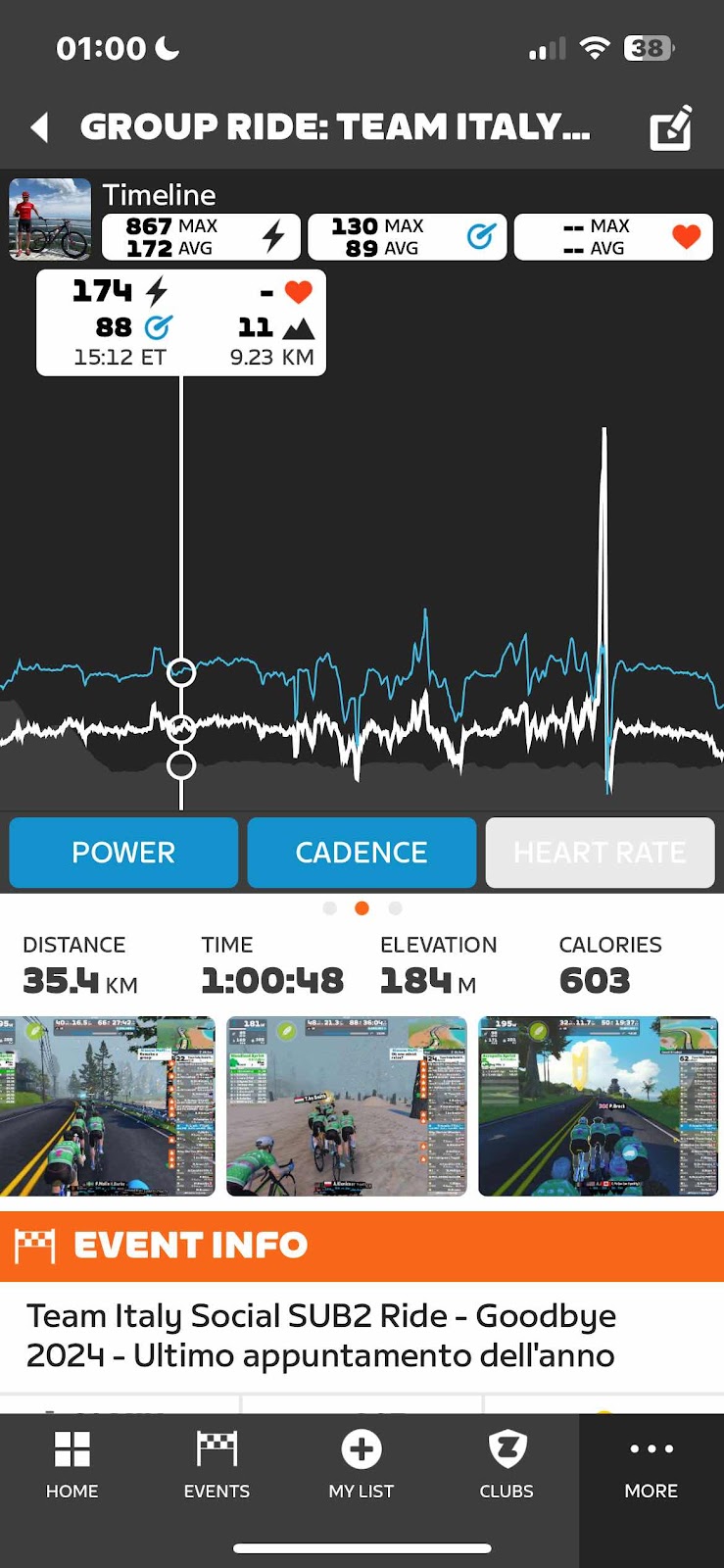Open the Team Italy Social SUB2 Ride event
724x1568 pixels.
[x=321, y=1335]
